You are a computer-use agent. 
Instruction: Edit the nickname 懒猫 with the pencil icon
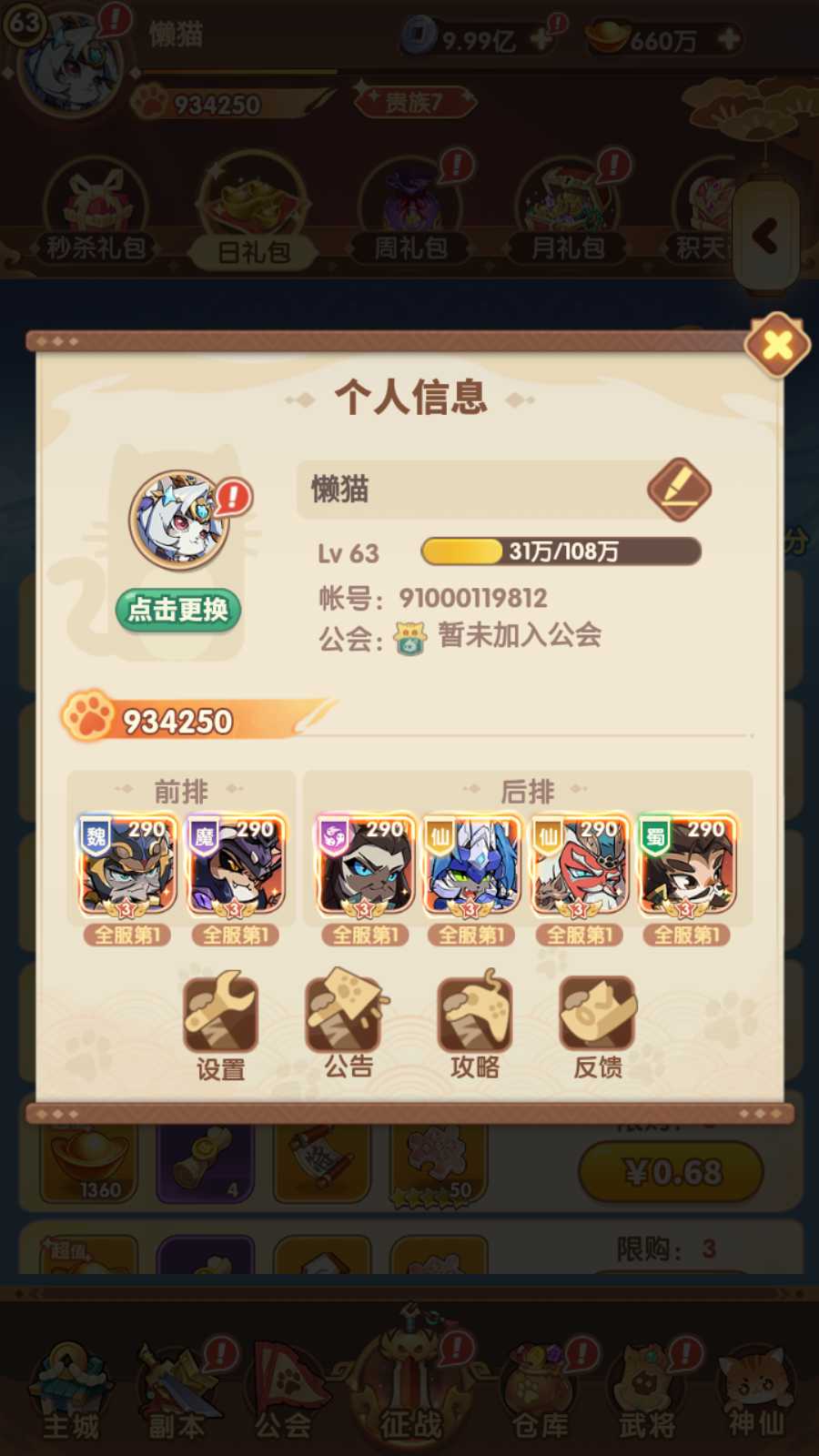click(679, 490)
